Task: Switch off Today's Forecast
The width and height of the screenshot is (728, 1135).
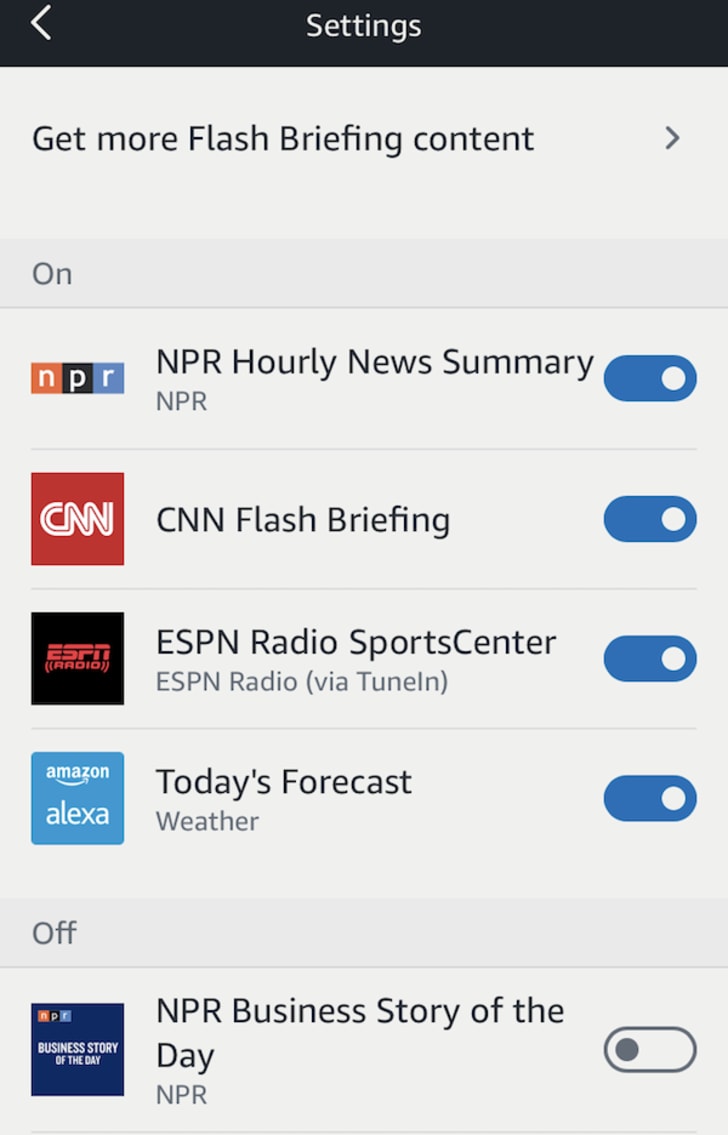Action: click(650, 798)
